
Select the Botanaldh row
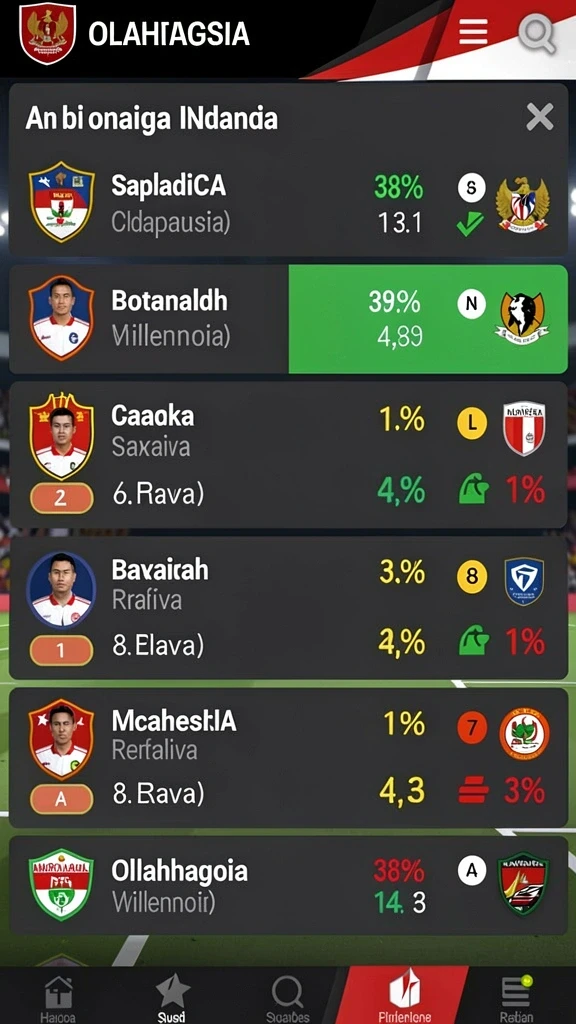(288, 319)
